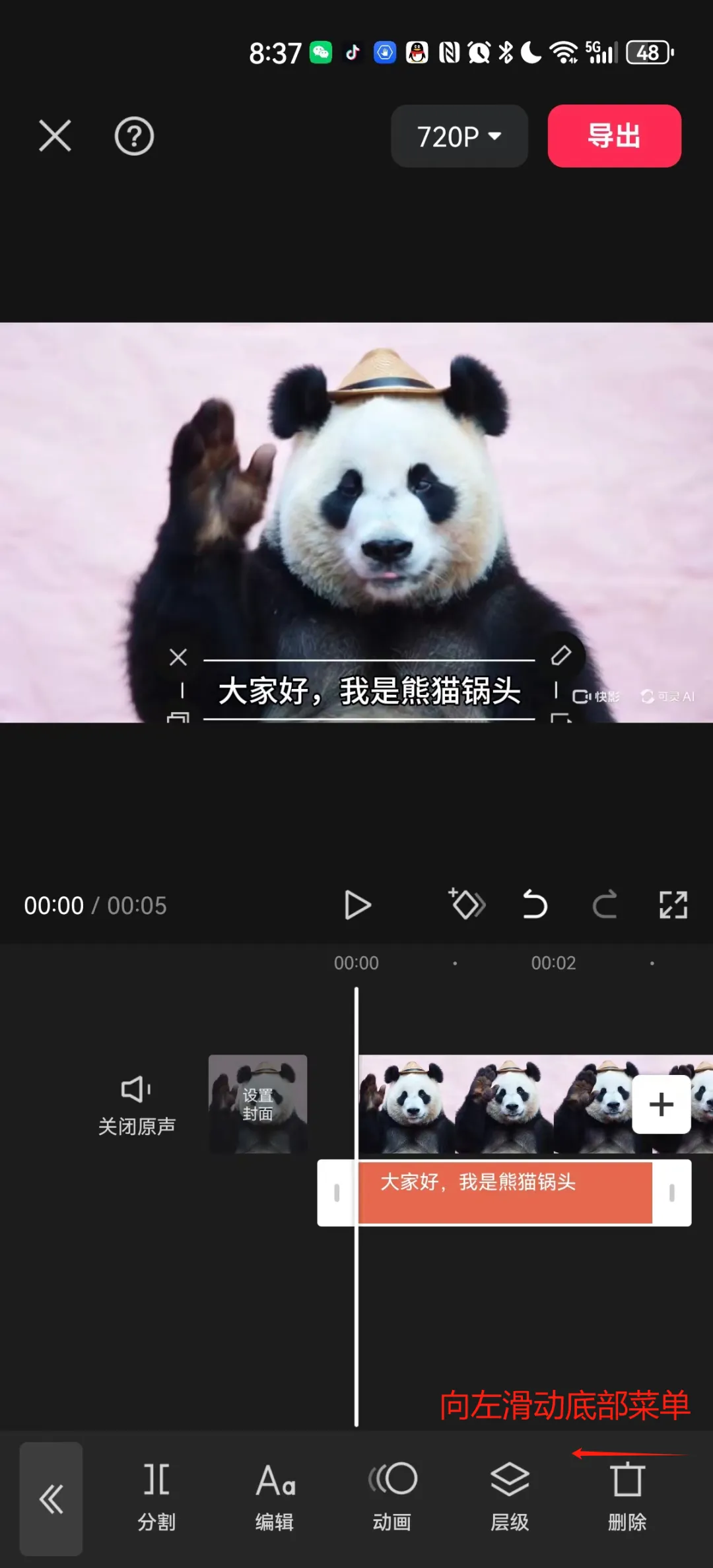Edit the subtitle with the pencil icon
Screen dimensions: 713x1568
[x=561, y=655]
